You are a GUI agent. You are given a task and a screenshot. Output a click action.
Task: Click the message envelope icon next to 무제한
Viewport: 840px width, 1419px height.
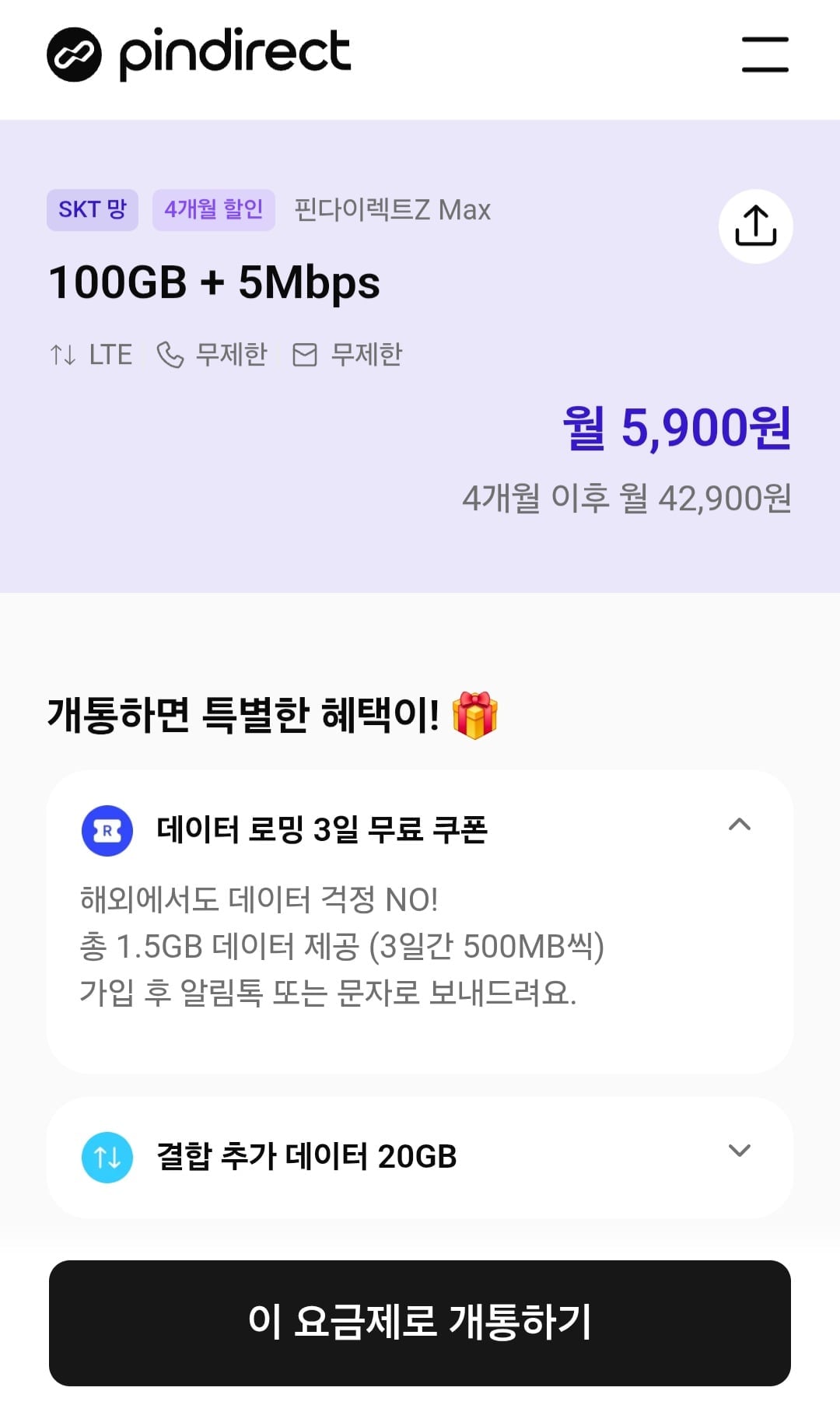305,354
